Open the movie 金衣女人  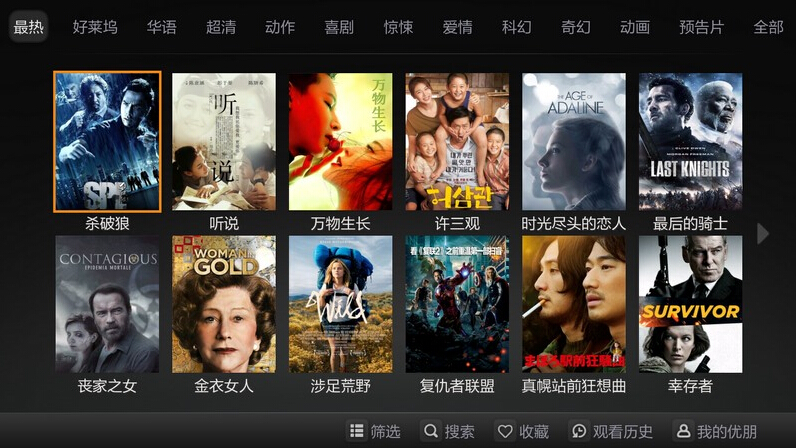tap(224, 304)
